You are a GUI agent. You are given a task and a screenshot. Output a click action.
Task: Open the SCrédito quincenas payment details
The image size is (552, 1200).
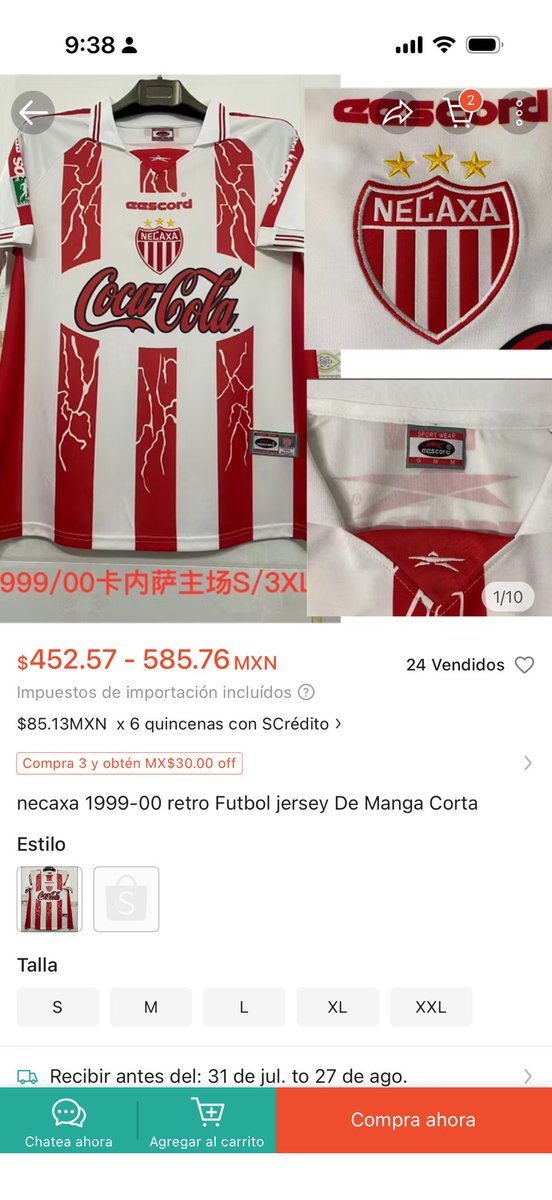180,723
